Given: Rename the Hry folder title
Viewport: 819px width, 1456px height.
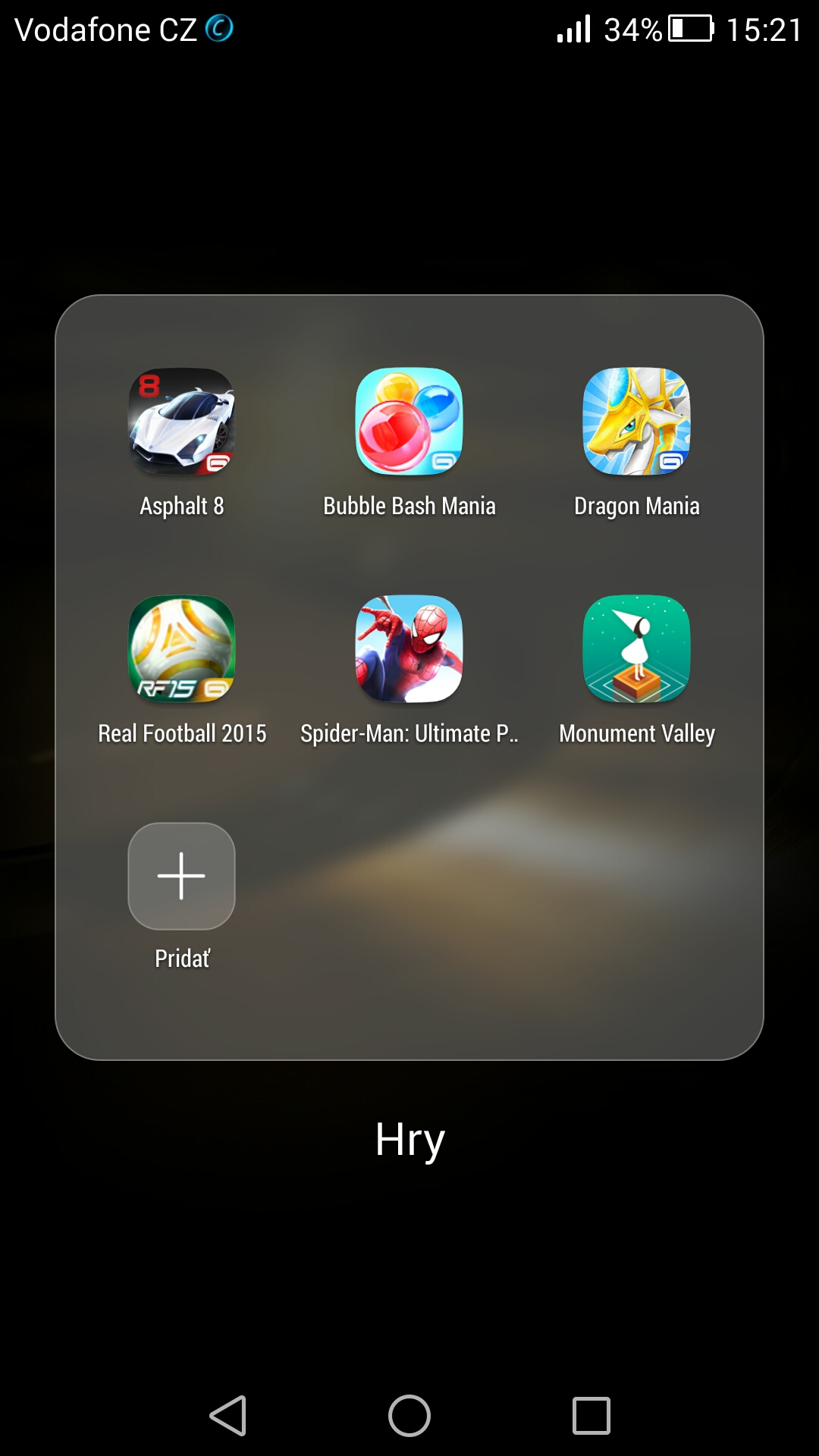Looking at the screenshot, I should tap(409, 1139).
